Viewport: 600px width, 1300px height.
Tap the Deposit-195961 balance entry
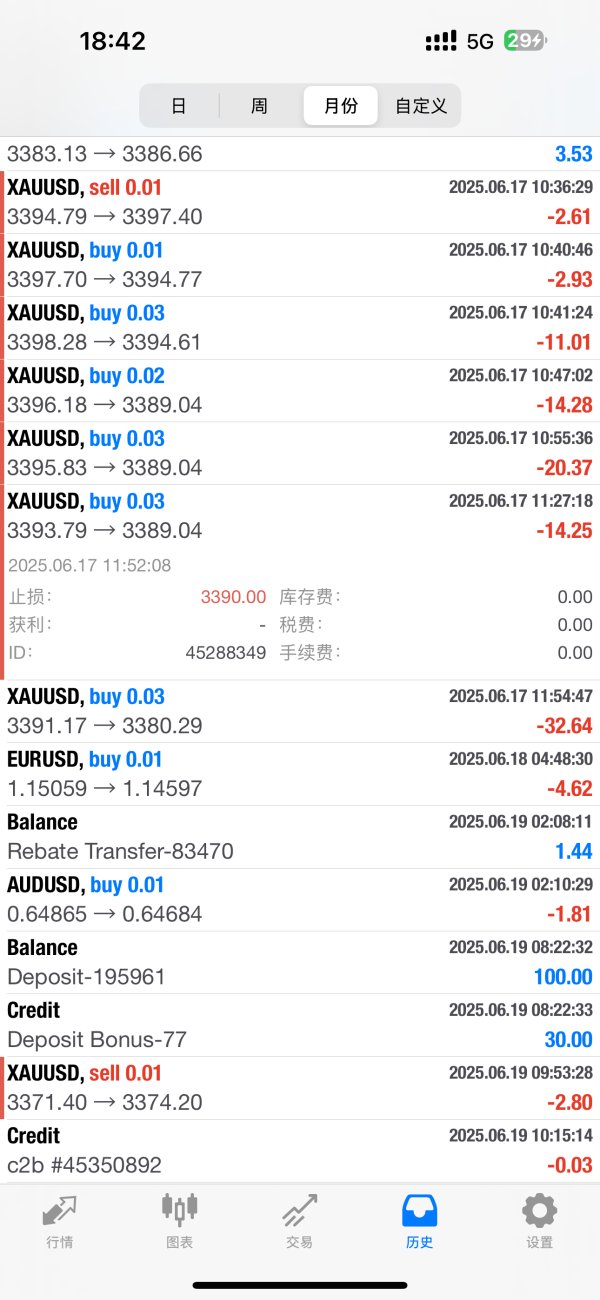click(300, 962)
